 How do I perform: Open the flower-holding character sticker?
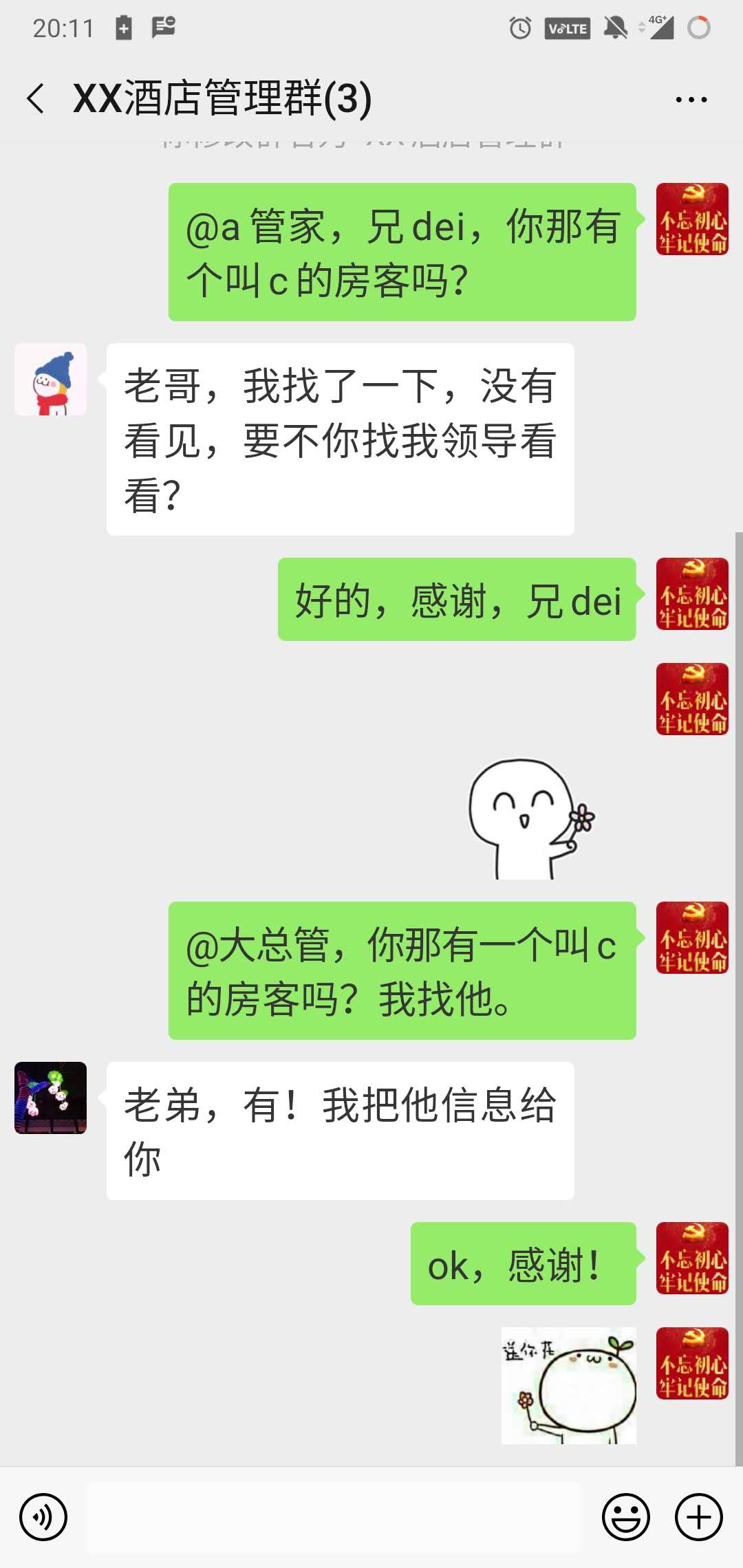(x=530, y=818)
